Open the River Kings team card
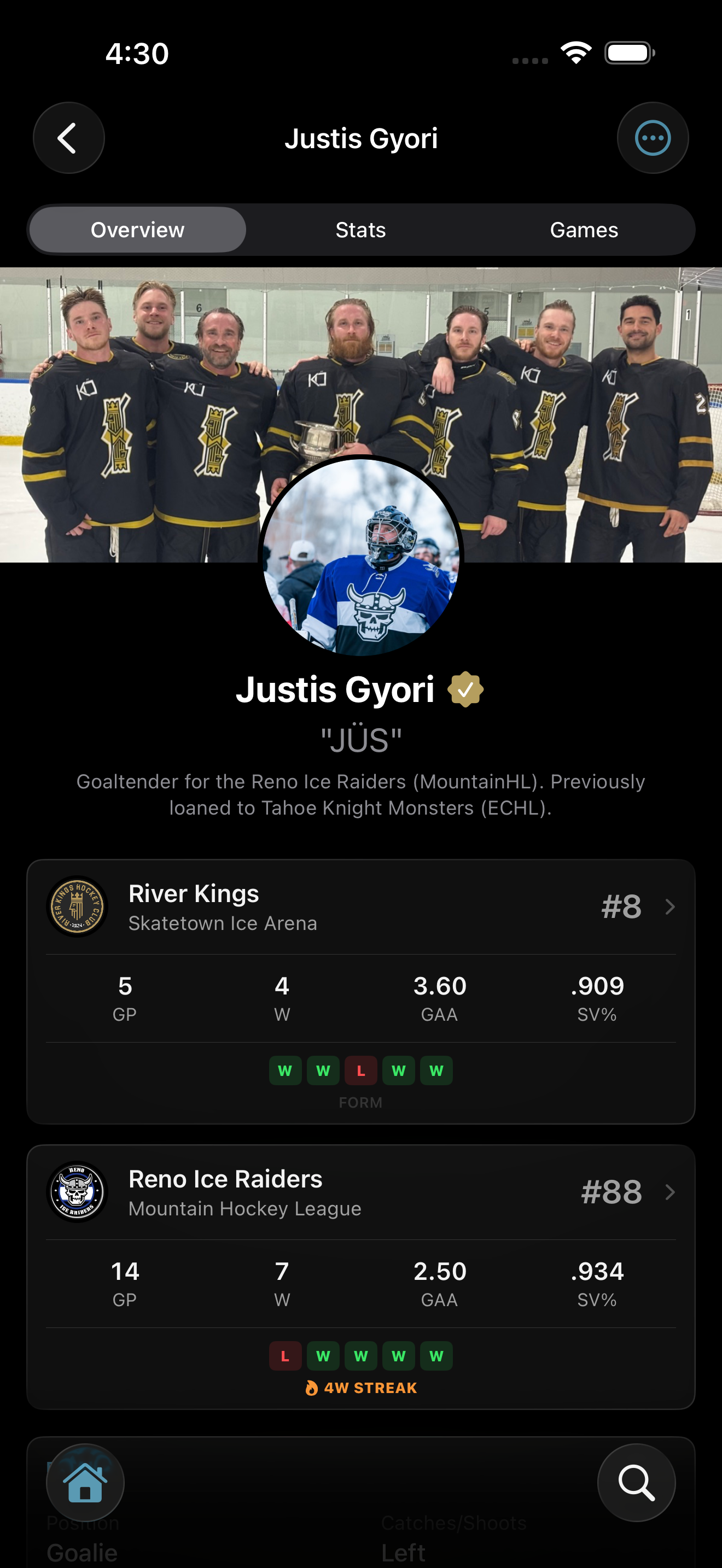 [360, 906]
